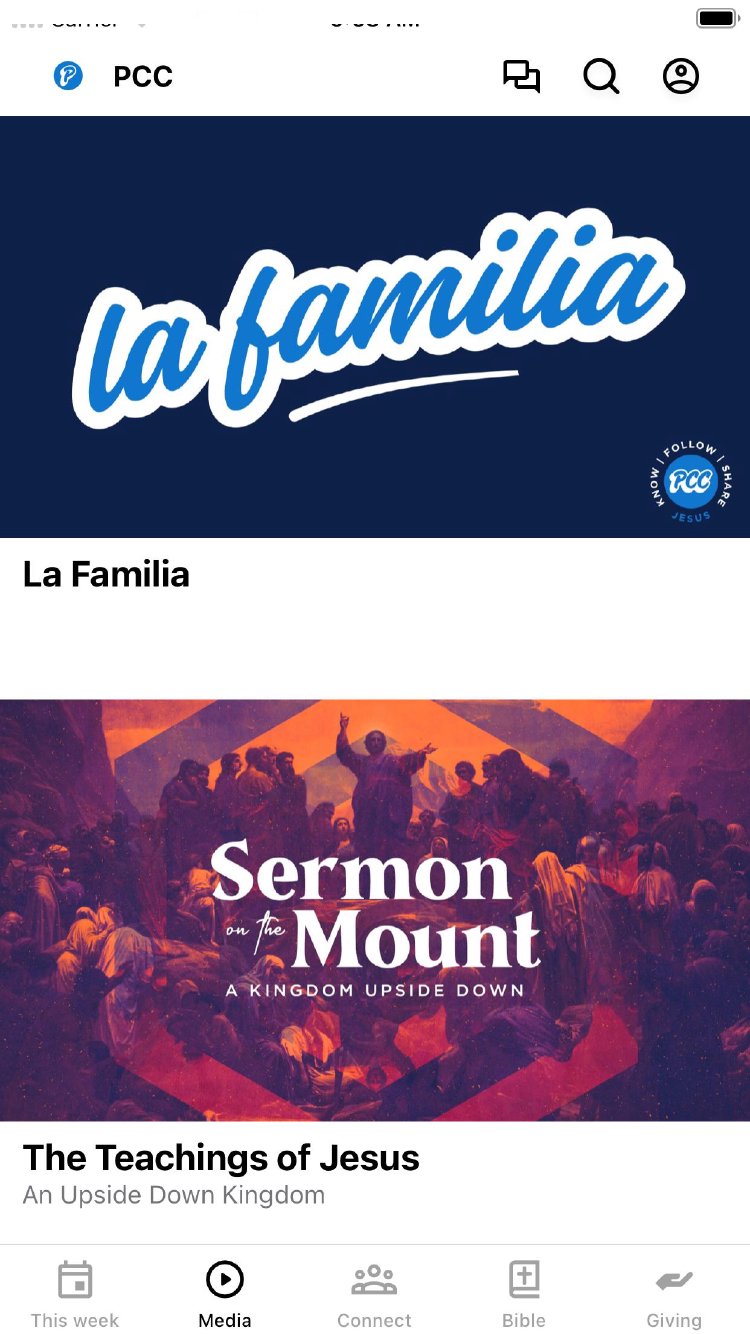Screen dimensions: 750x1334
Task: Open the user profile icon
Action: pyautogui.click(x=681, y=77)
